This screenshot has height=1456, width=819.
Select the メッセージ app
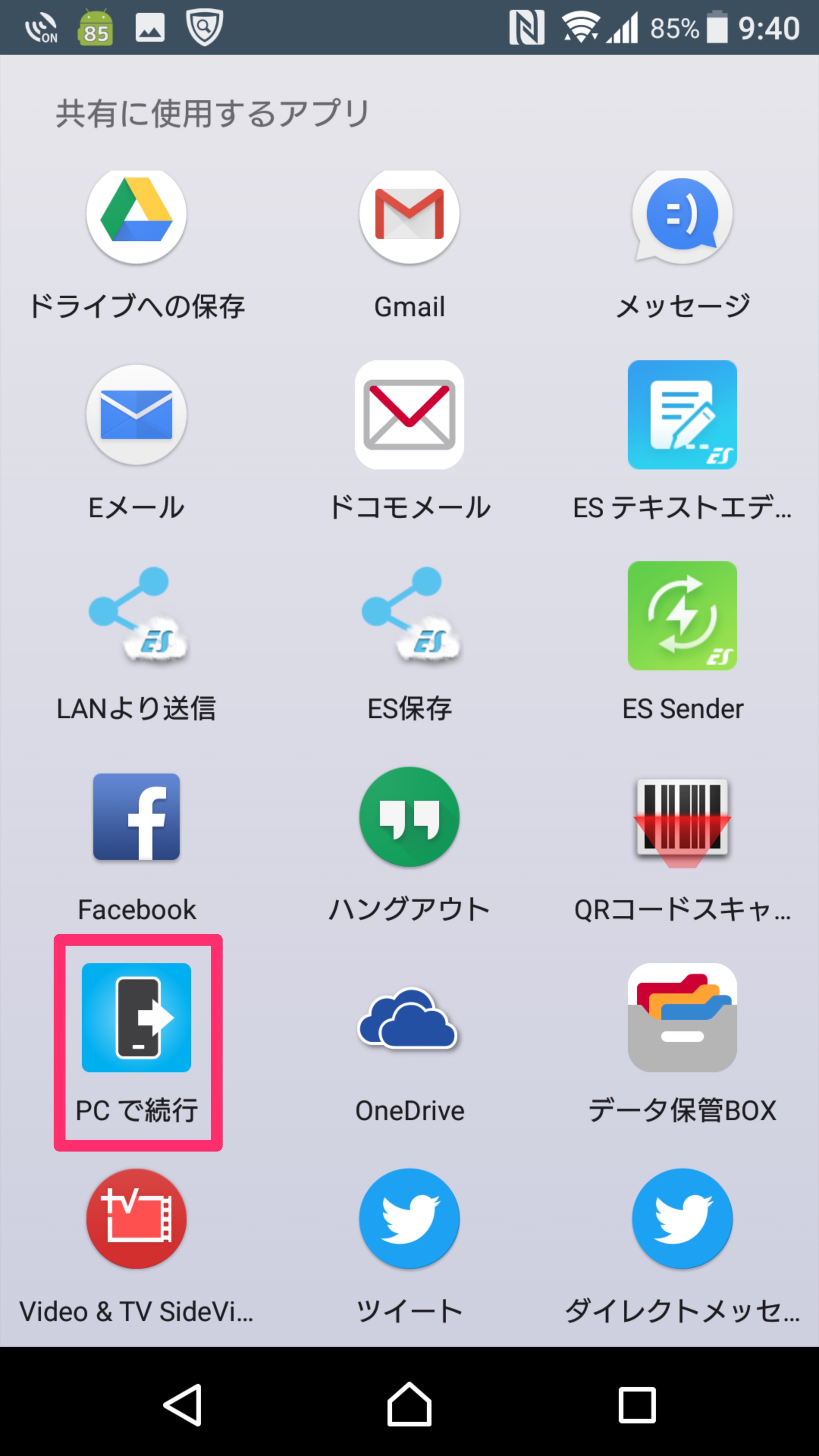pyautogui.click(x=682, y=246)
